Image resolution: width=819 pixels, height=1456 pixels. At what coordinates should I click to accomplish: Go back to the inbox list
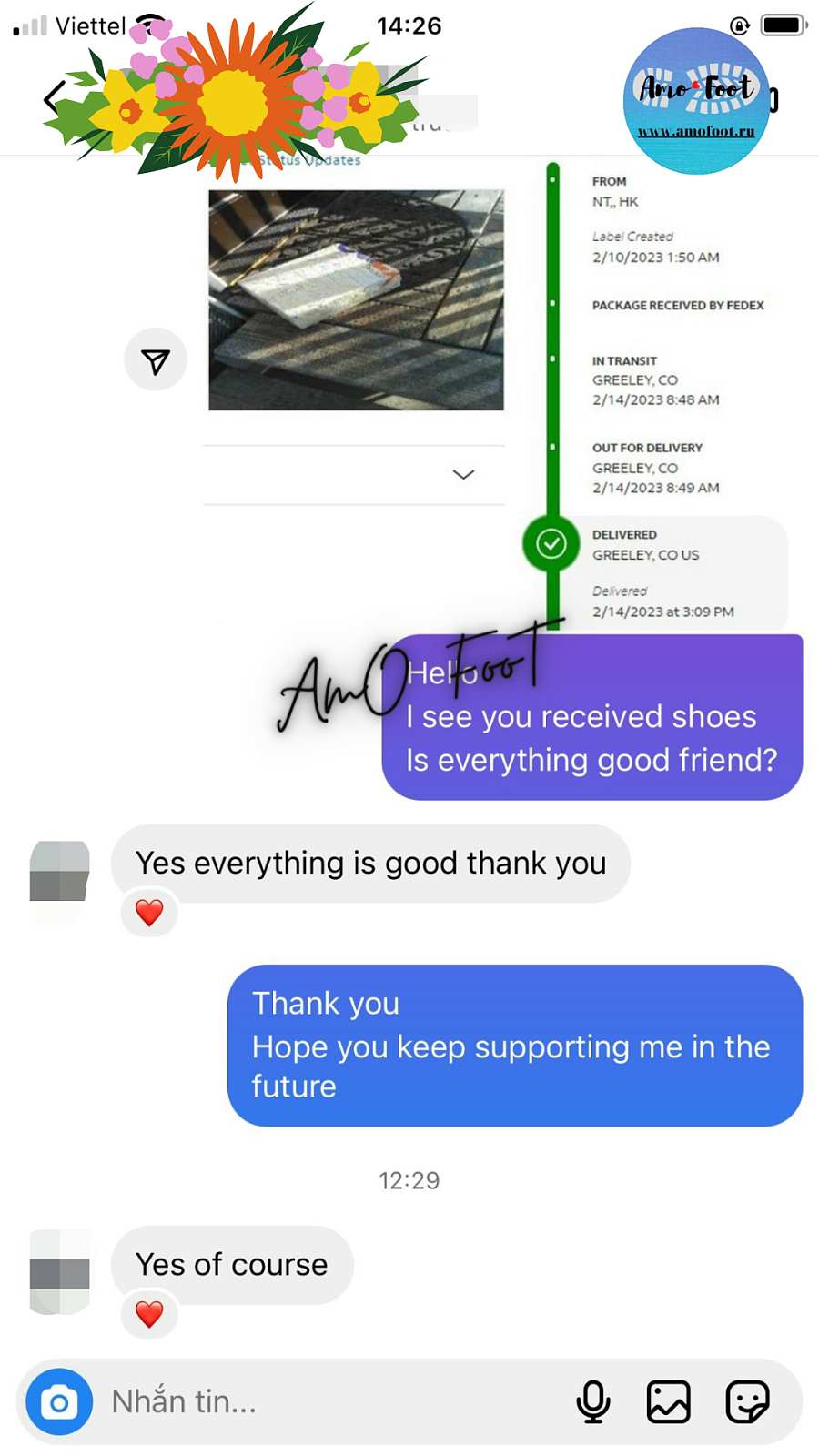(x=53, y=97)
